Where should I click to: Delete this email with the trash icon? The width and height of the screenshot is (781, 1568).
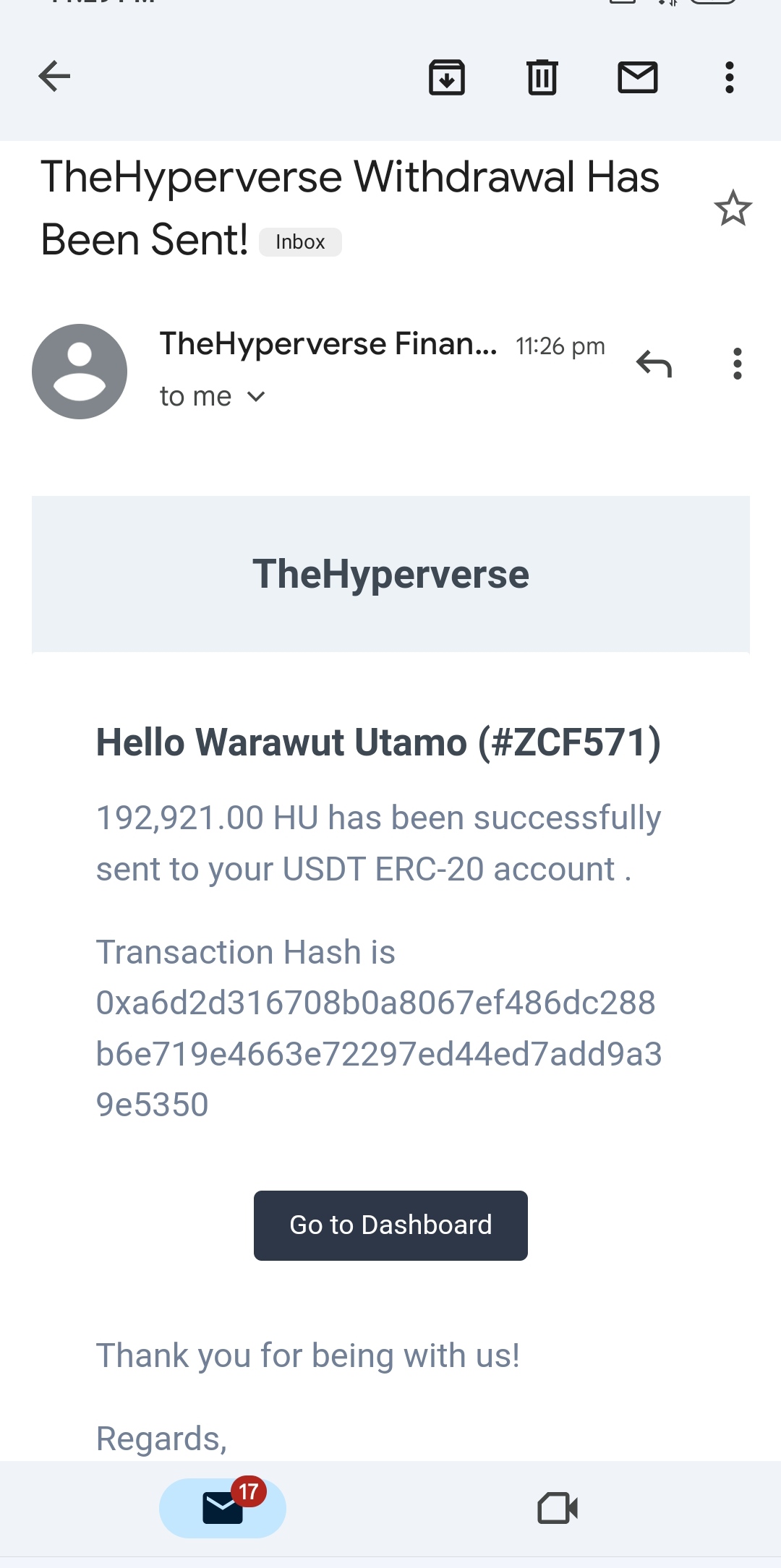click(x=542, y=77)
